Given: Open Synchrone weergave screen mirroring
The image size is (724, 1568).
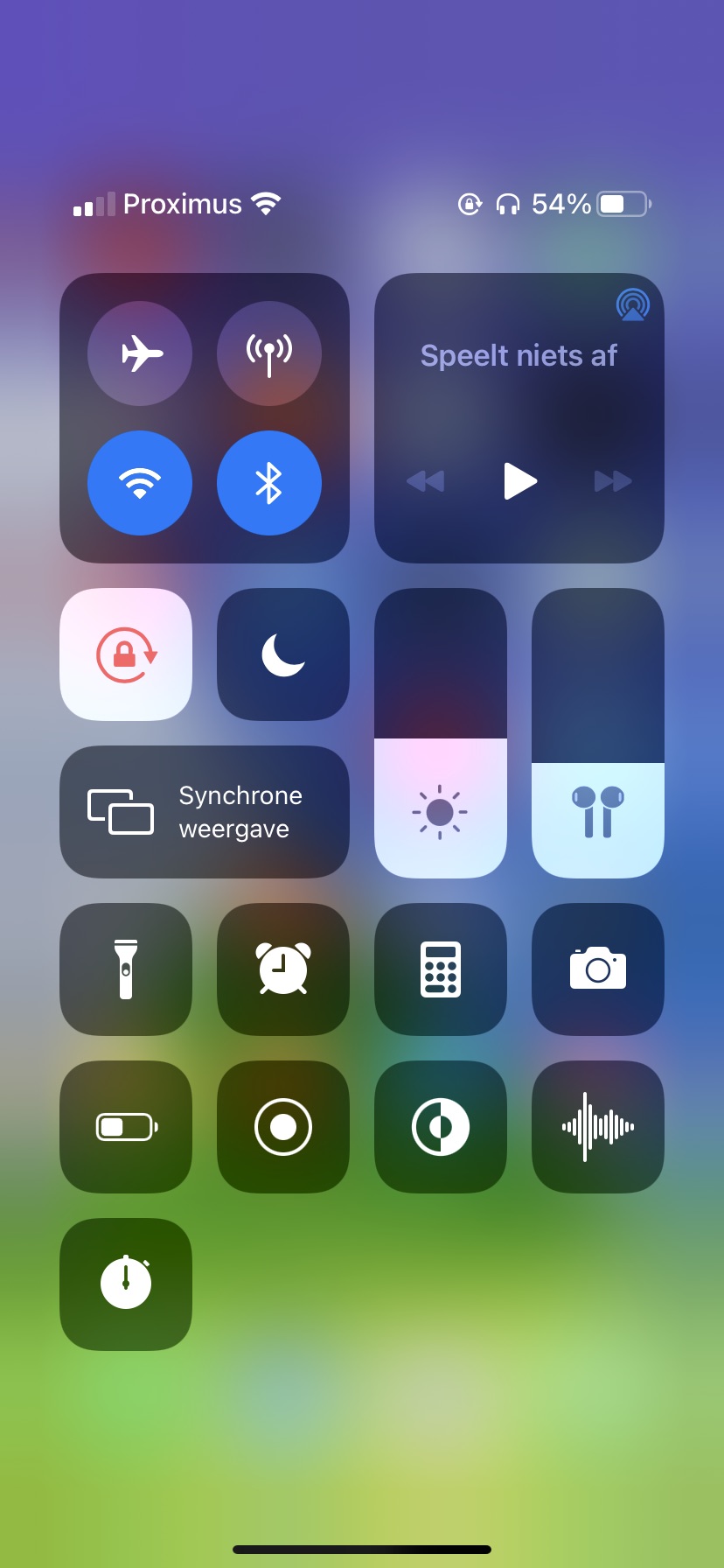Looking at the screenshot, I should (205, 812).
